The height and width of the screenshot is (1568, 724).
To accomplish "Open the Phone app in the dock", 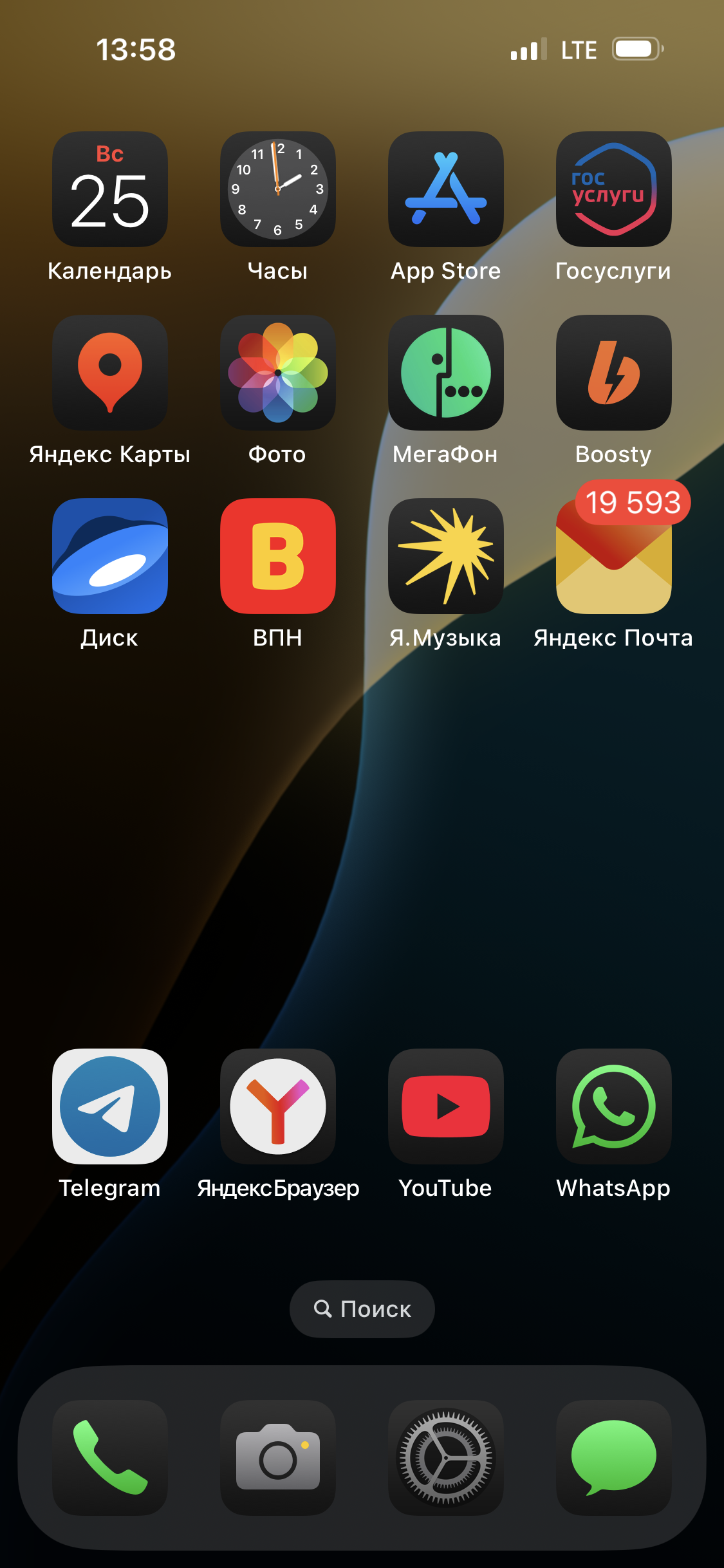I will [110, 1458].
